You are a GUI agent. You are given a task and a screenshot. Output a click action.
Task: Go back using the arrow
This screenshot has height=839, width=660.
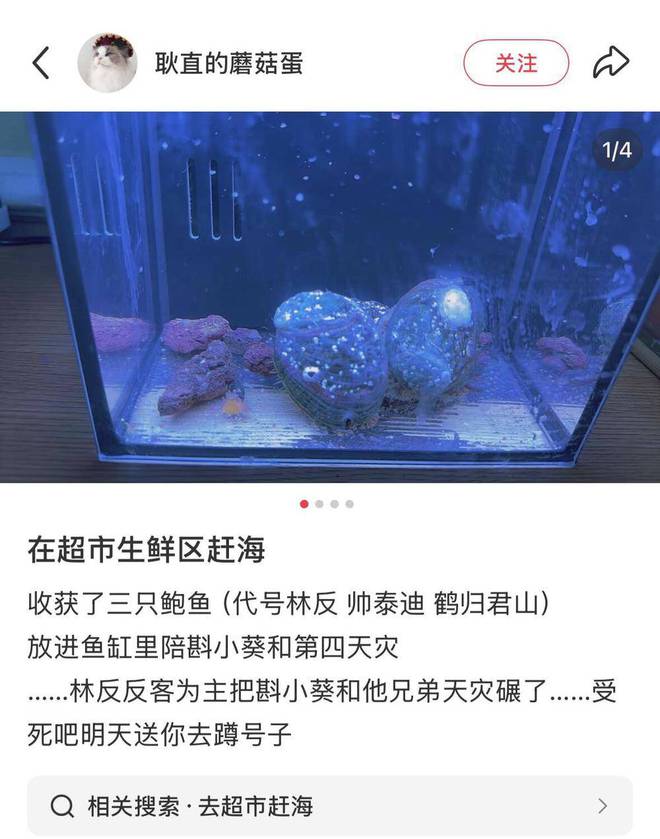coord(41,63)
